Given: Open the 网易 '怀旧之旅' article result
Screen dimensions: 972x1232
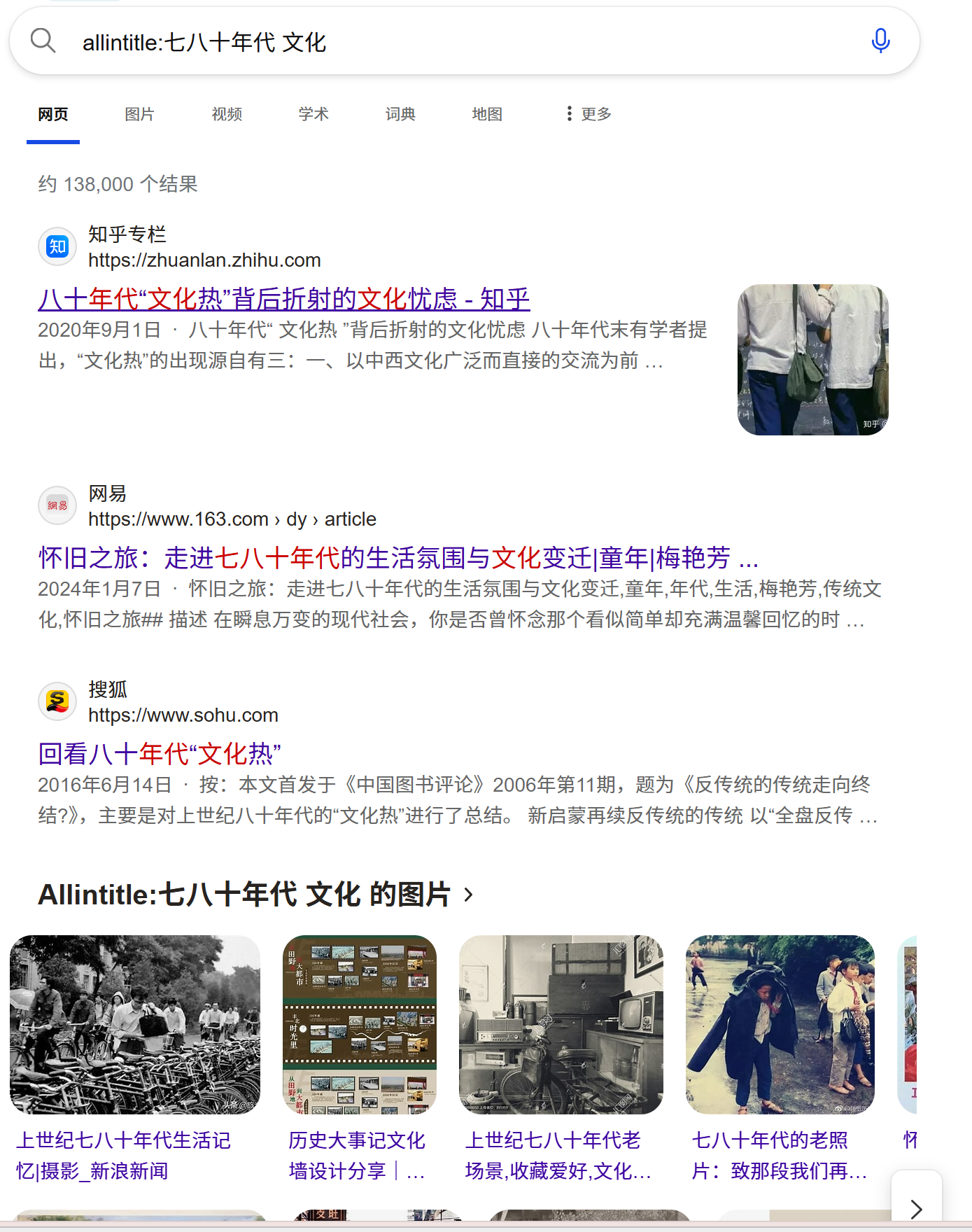Looking at the screenshot, I should [x=397, y=559].
